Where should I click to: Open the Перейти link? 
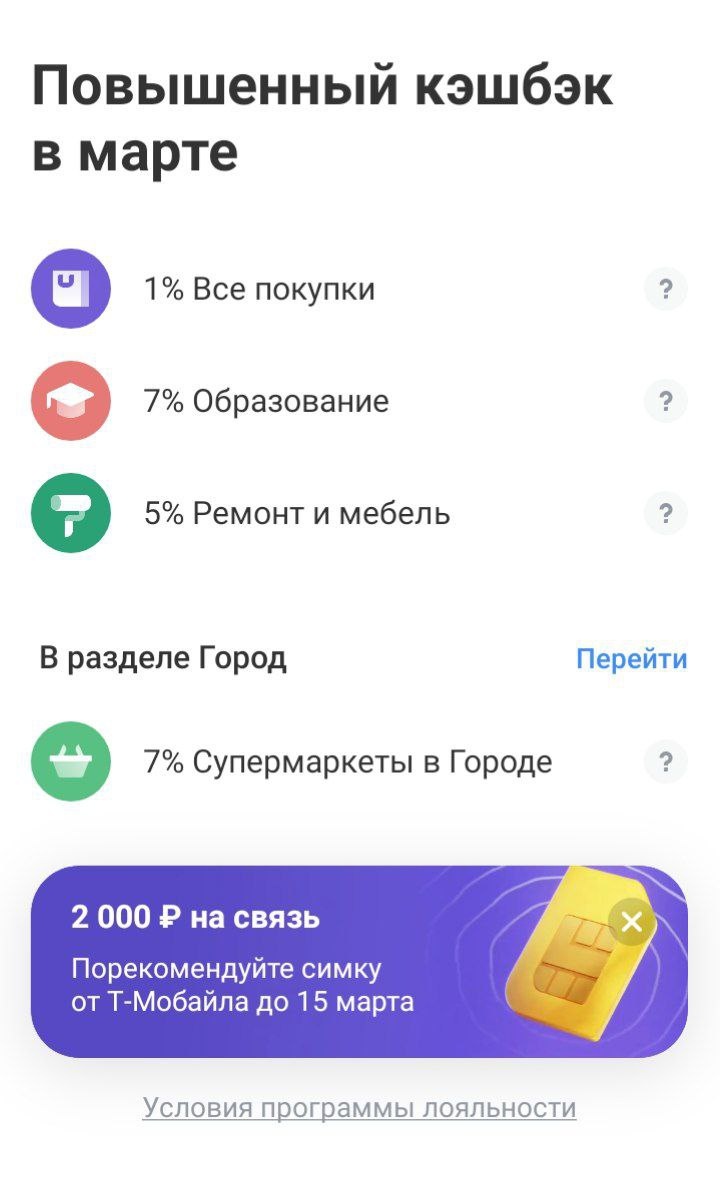tap(630, 658)
